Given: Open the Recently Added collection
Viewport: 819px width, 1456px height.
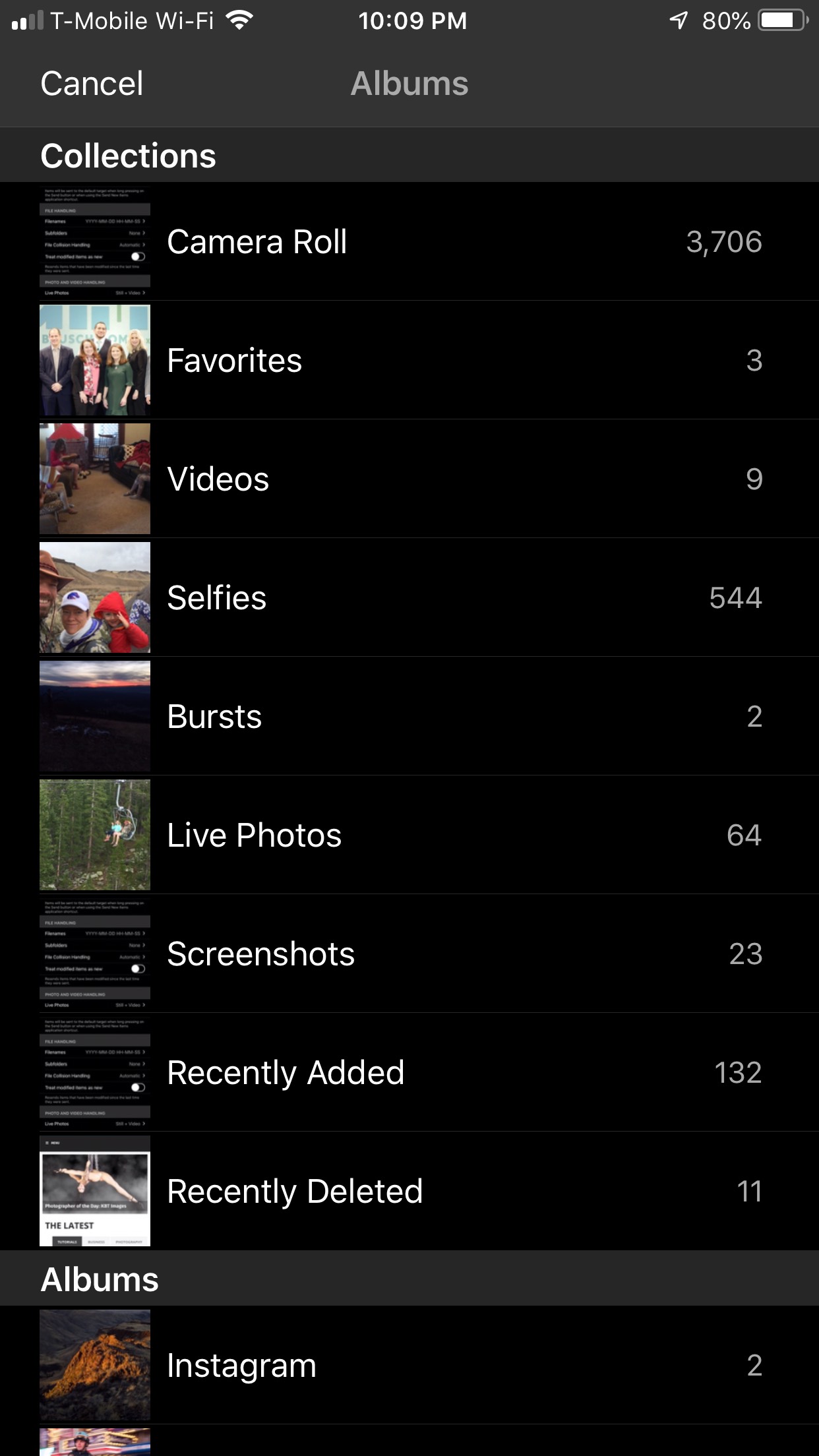Looking at the screenshot, I should [286, 1072].
